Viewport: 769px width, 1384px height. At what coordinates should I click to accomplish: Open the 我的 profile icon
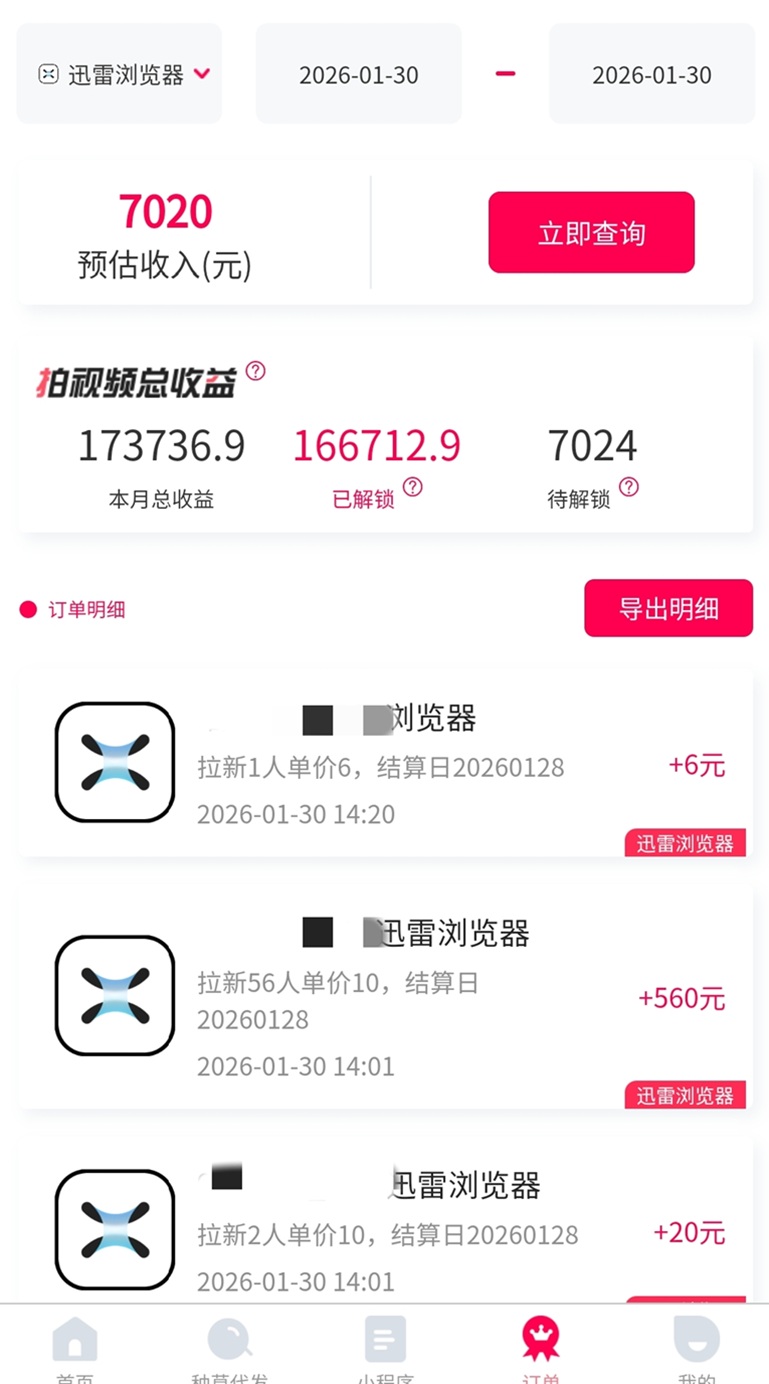696,1340
